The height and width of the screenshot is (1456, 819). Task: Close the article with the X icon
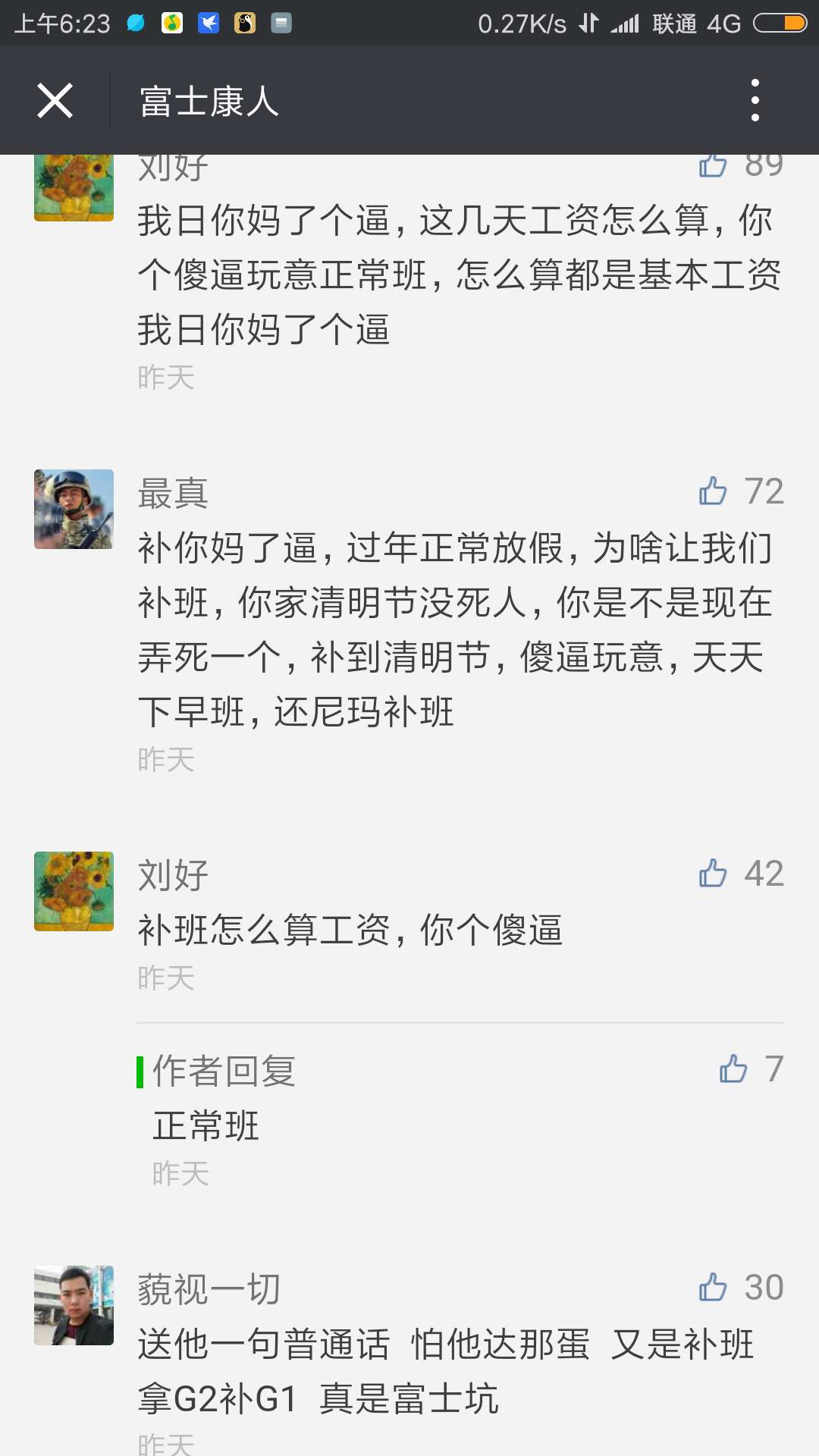[55, 100]
